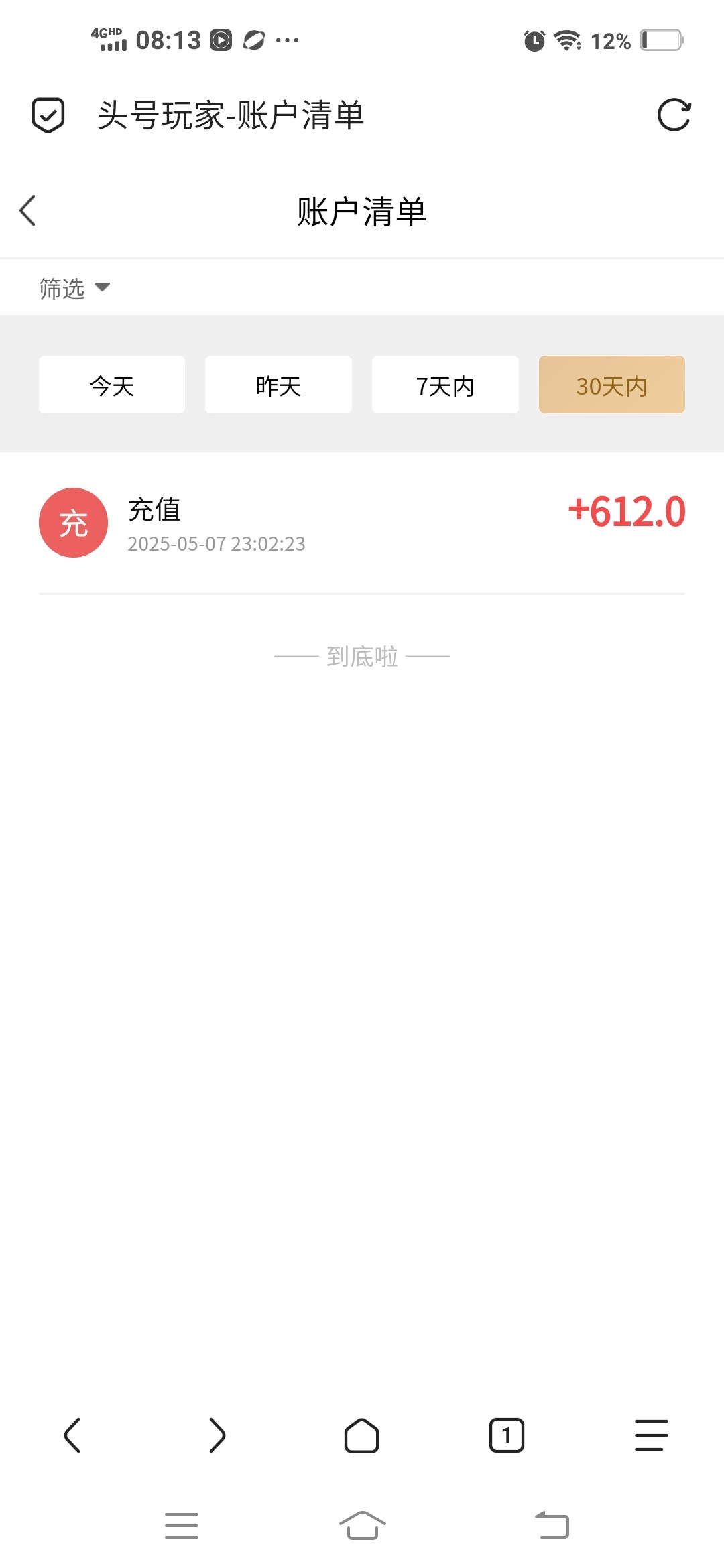Tap the shield security icon
This screenshot has width=724, height=1568.
pos(48,115)
